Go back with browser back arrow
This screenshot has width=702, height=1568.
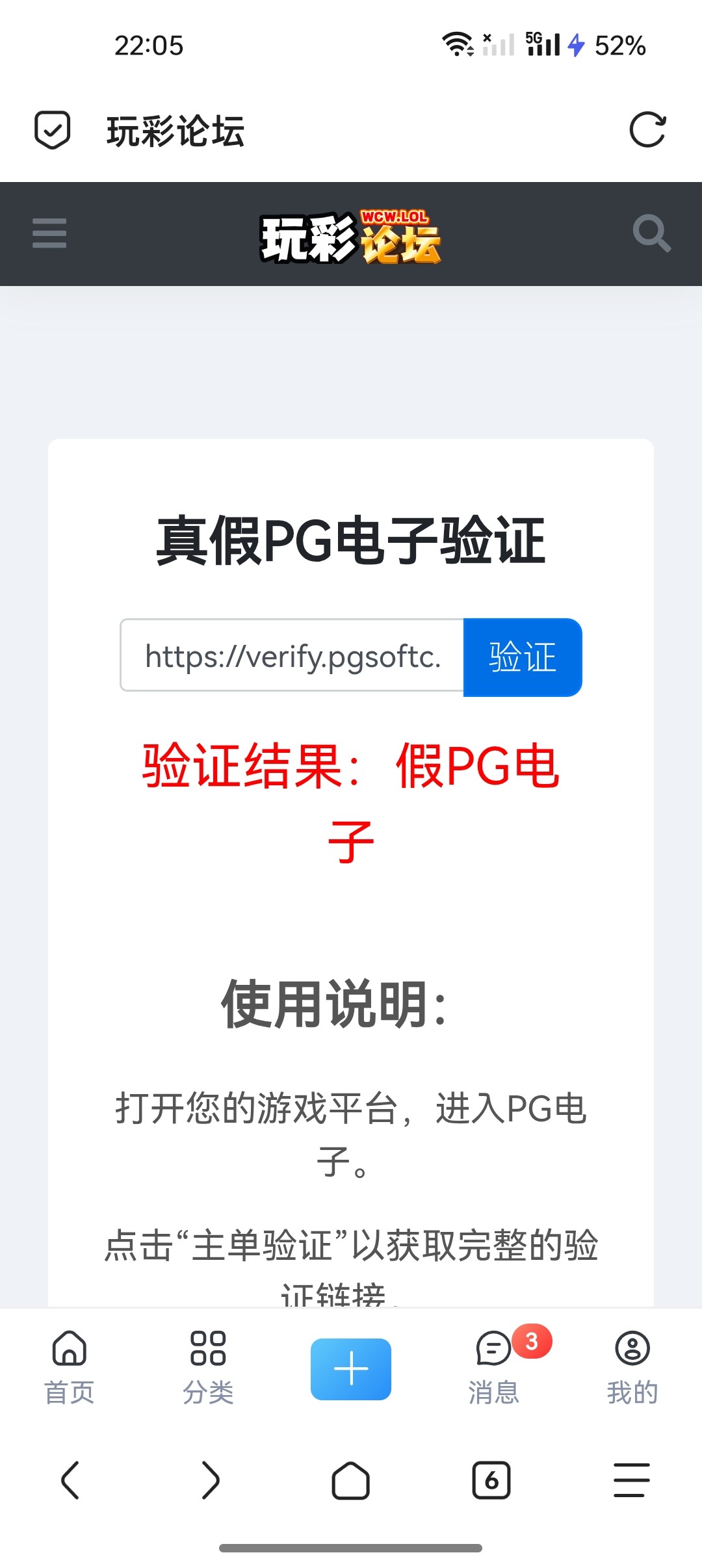point(70,1480)
